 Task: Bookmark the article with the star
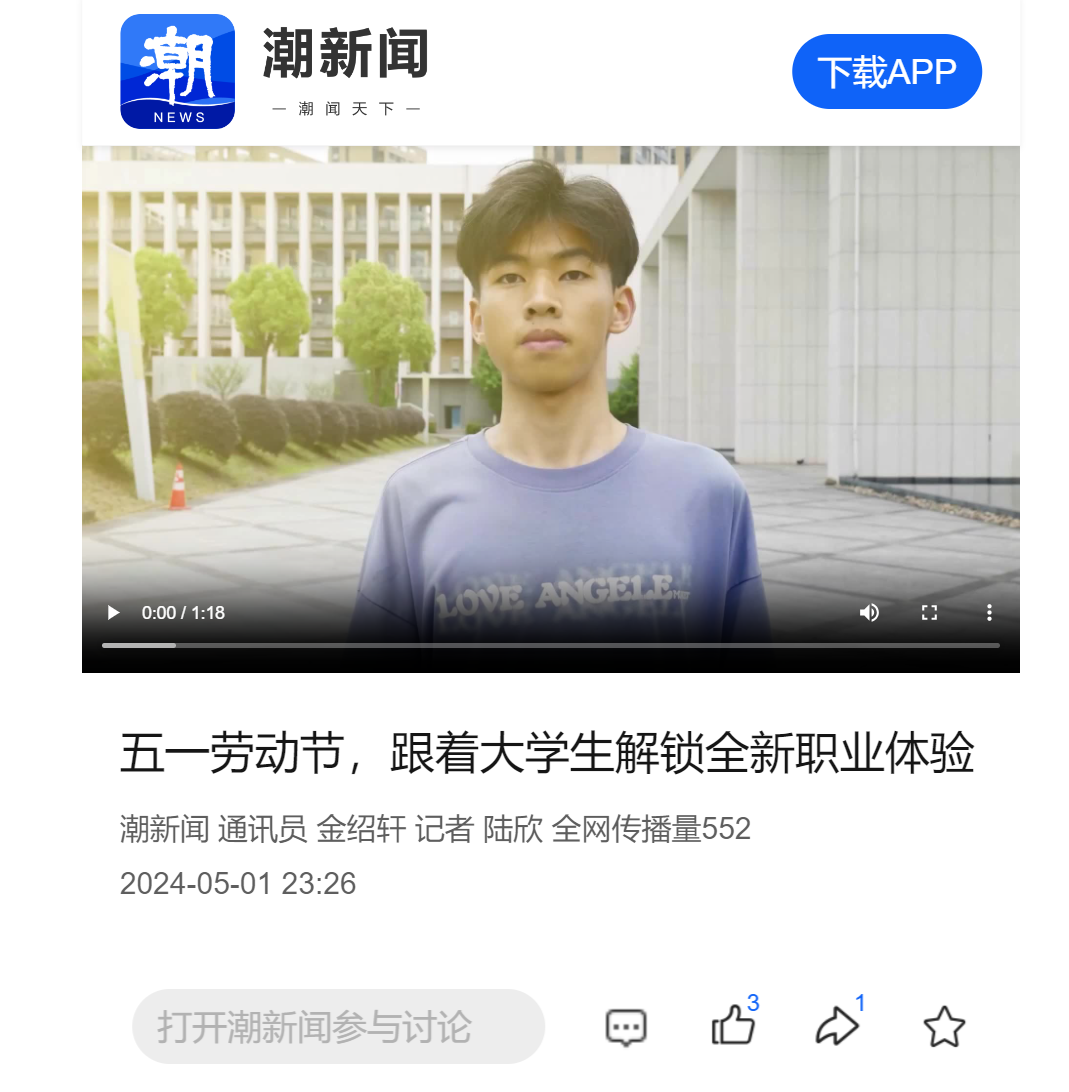coord(943,1027)
